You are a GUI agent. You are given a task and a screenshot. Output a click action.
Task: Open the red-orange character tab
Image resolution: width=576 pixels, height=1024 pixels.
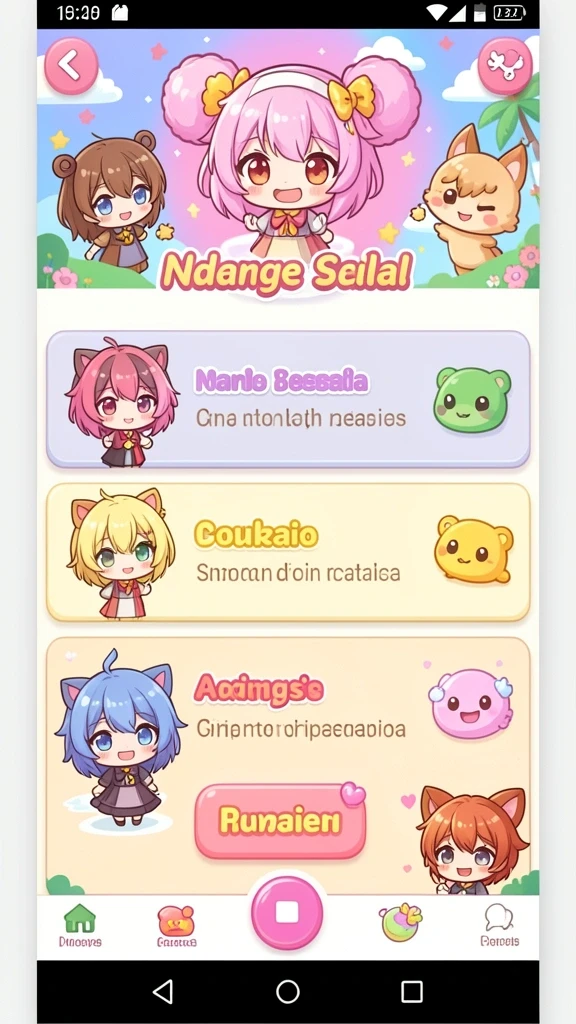tap(176, 925)
